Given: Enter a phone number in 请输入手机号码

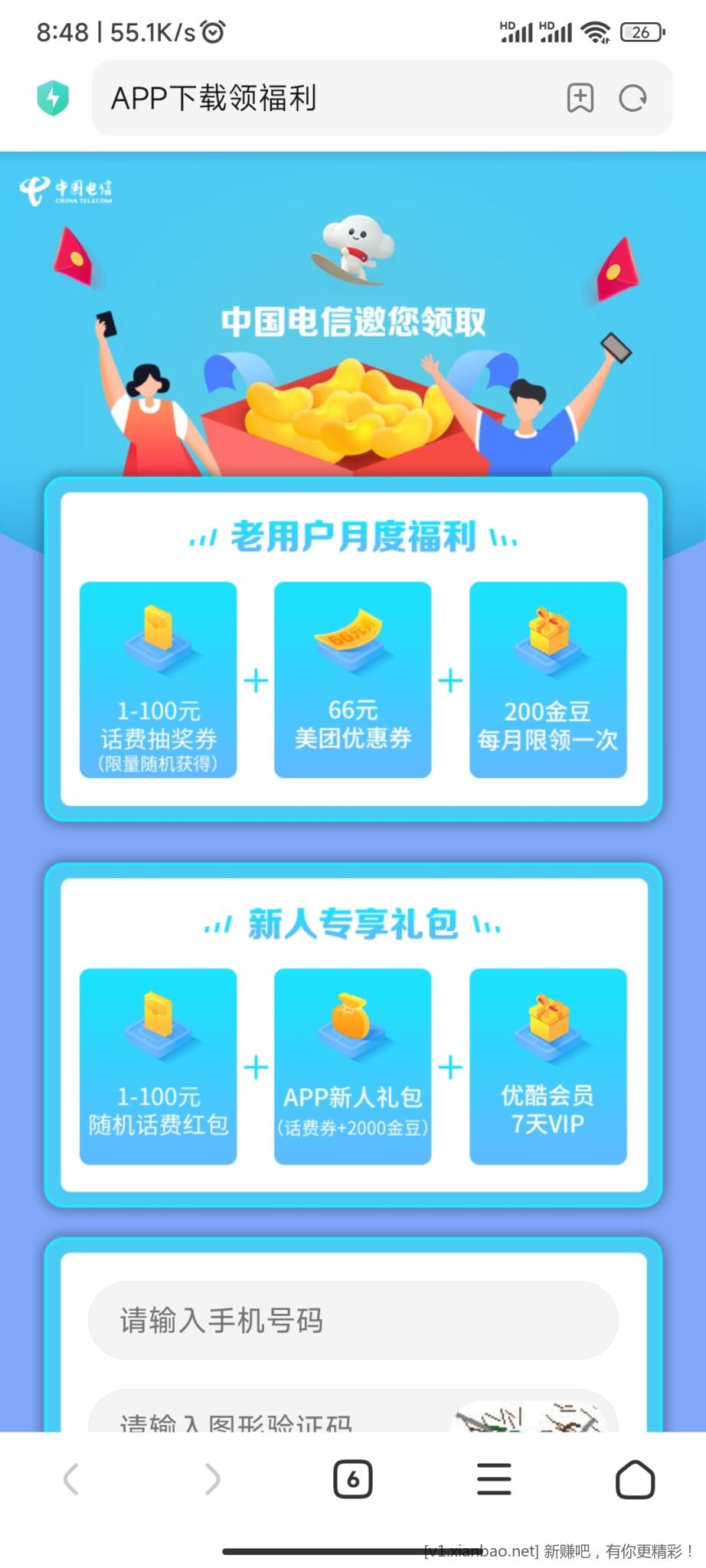Looking at the screenshot, I should 352,1320.
